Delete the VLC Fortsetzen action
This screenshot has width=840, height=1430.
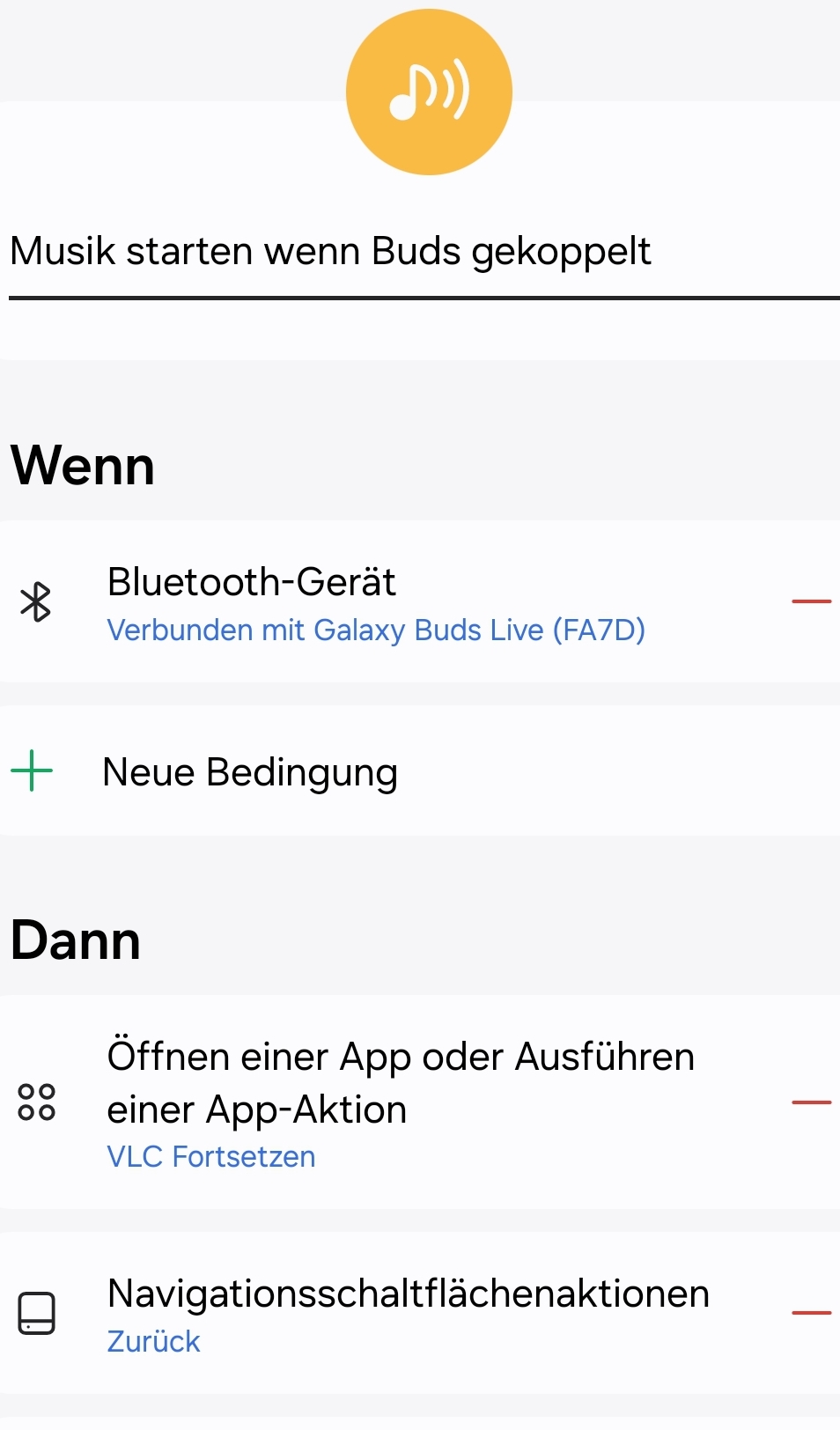811,1102
